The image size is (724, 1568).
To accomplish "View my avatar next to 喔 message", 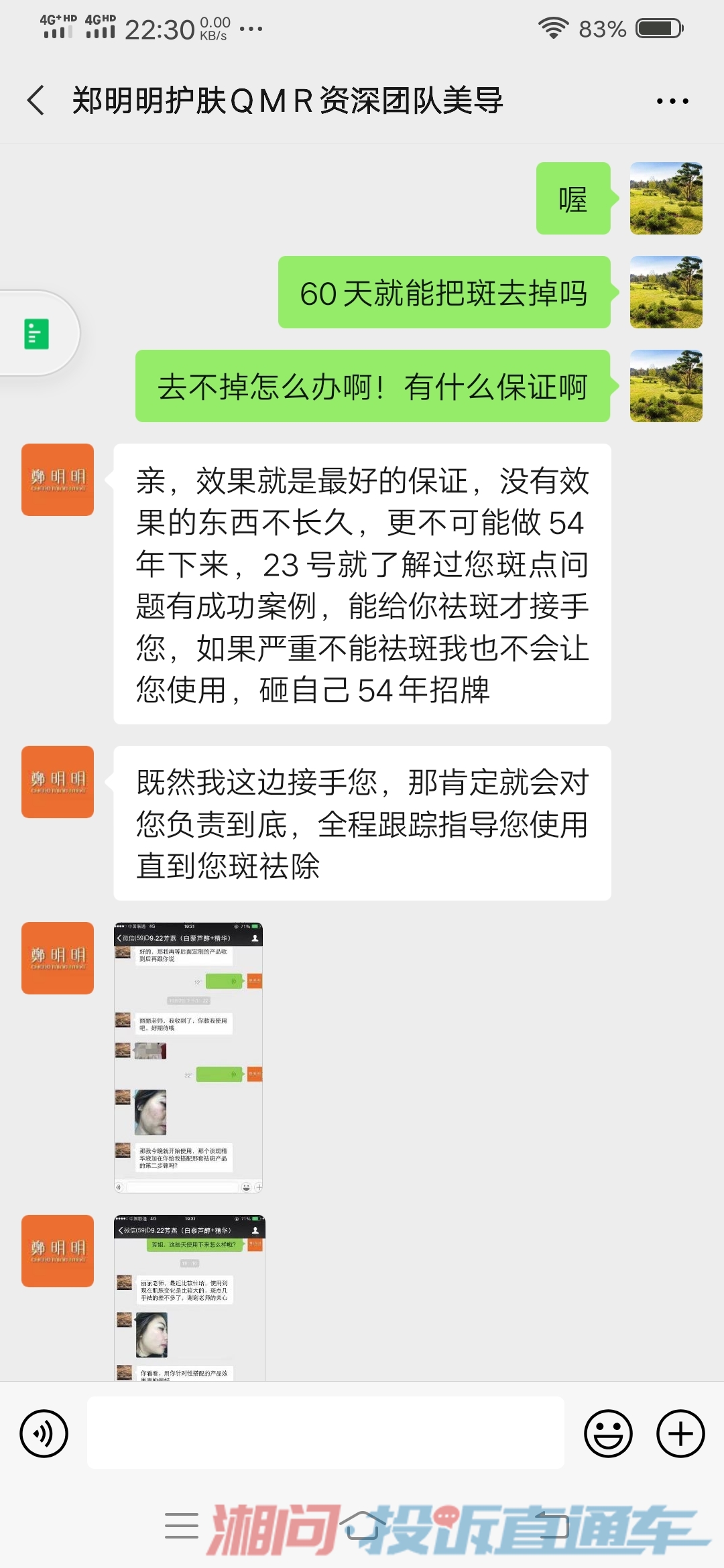I will click(x=666, y=198).
